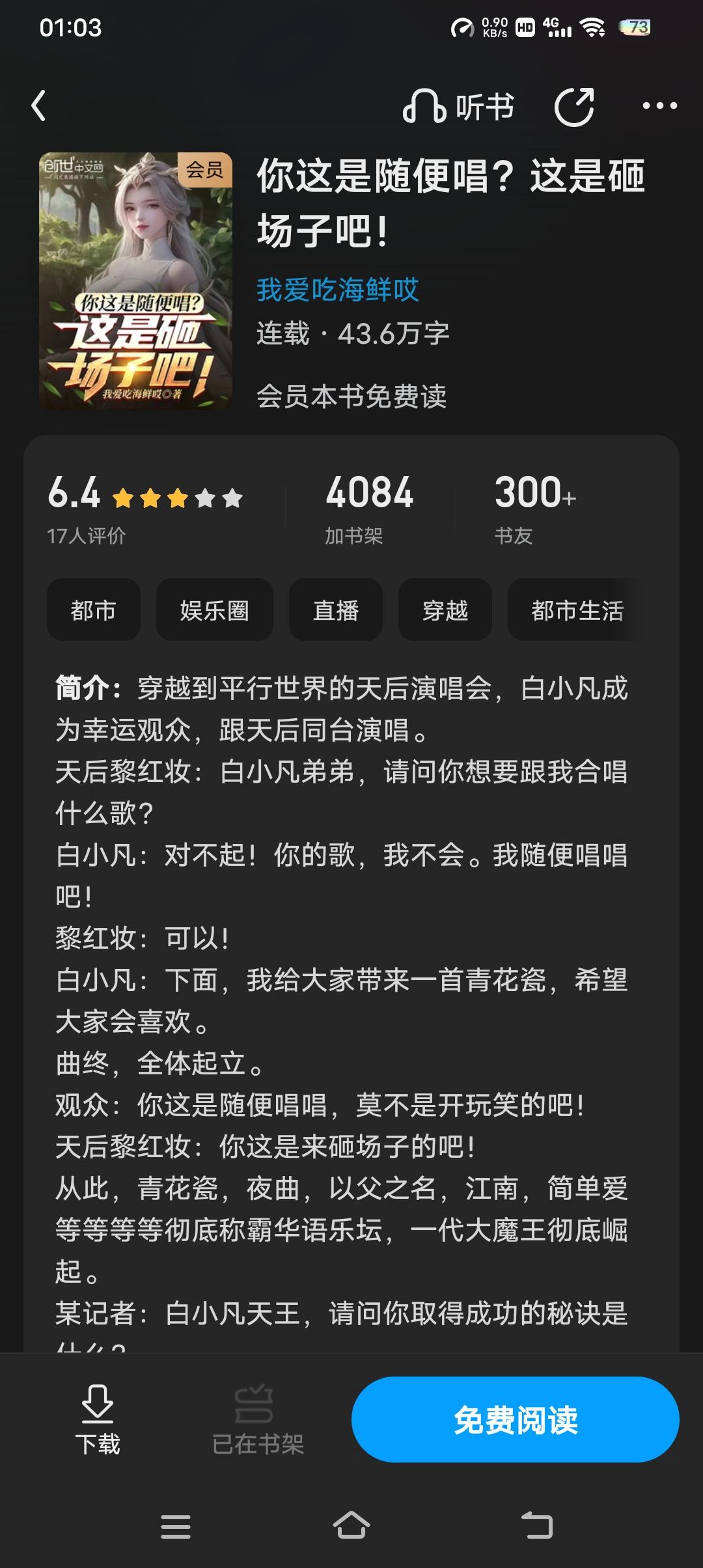Select the 都市 tag
This screenshot has height=1568, width=703.
tap(94, 610)
